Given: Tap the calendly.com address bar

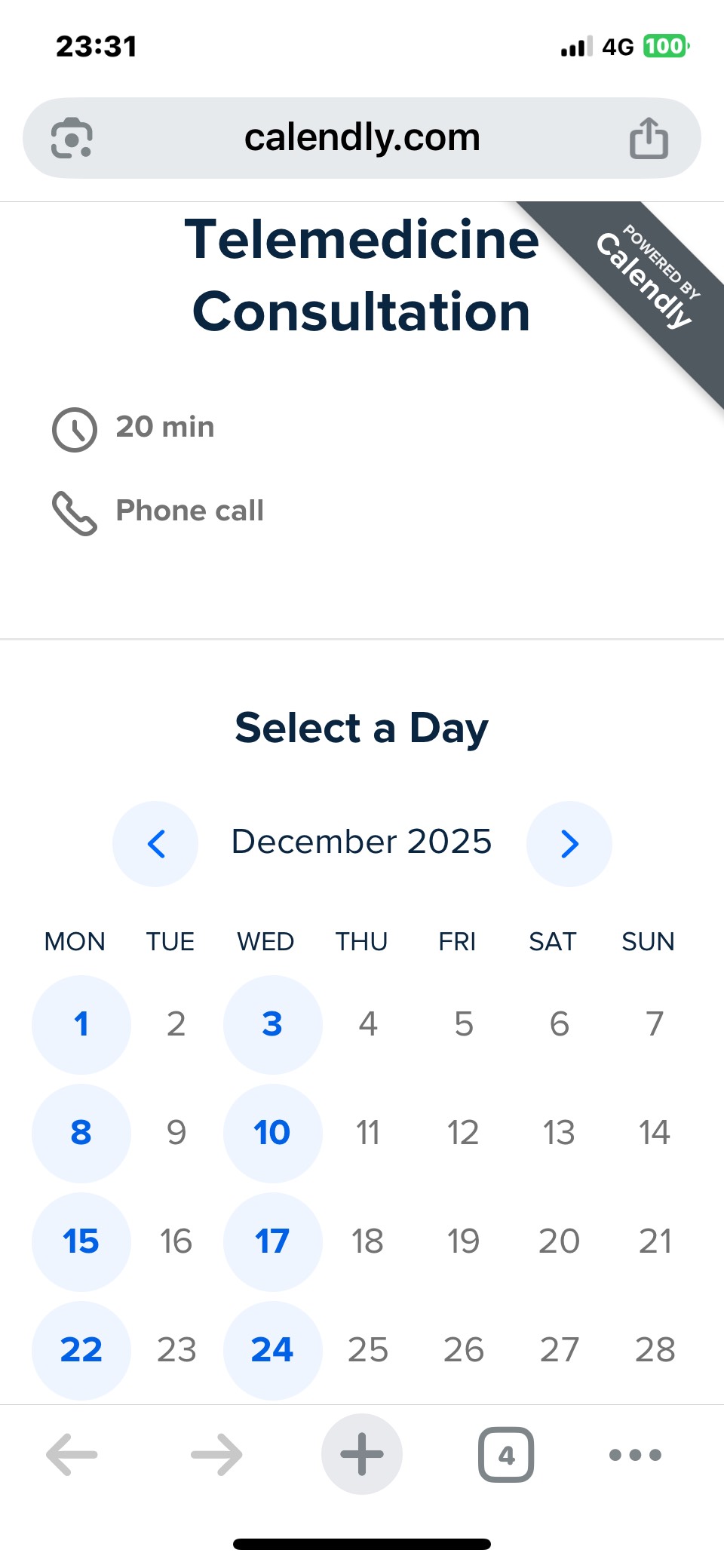Looking at the screenshot, I should (x=362, y=138).
